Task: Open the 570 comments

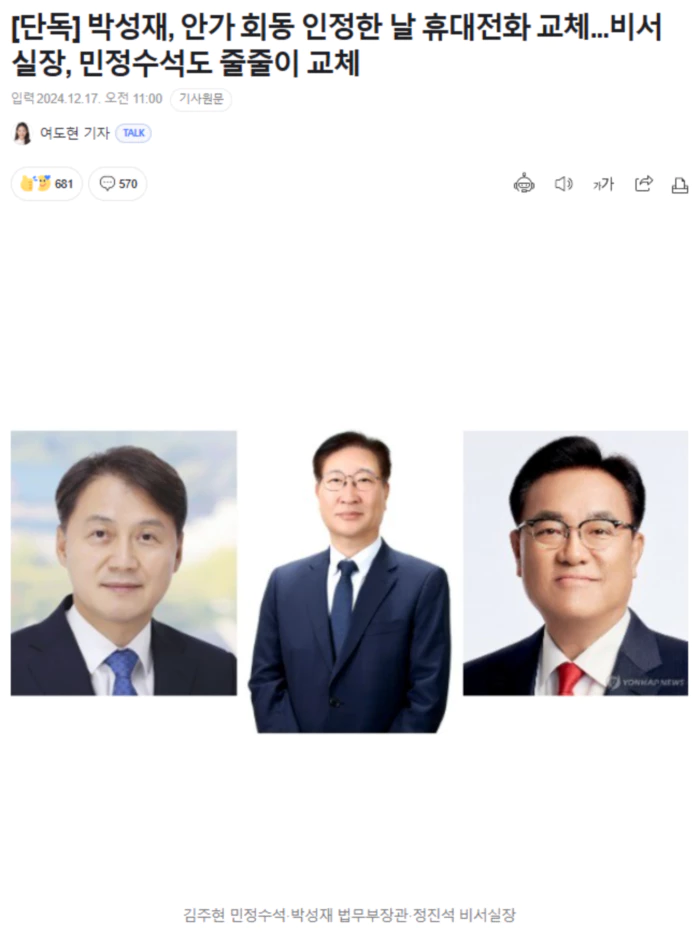Action: (x=118, y=184)
